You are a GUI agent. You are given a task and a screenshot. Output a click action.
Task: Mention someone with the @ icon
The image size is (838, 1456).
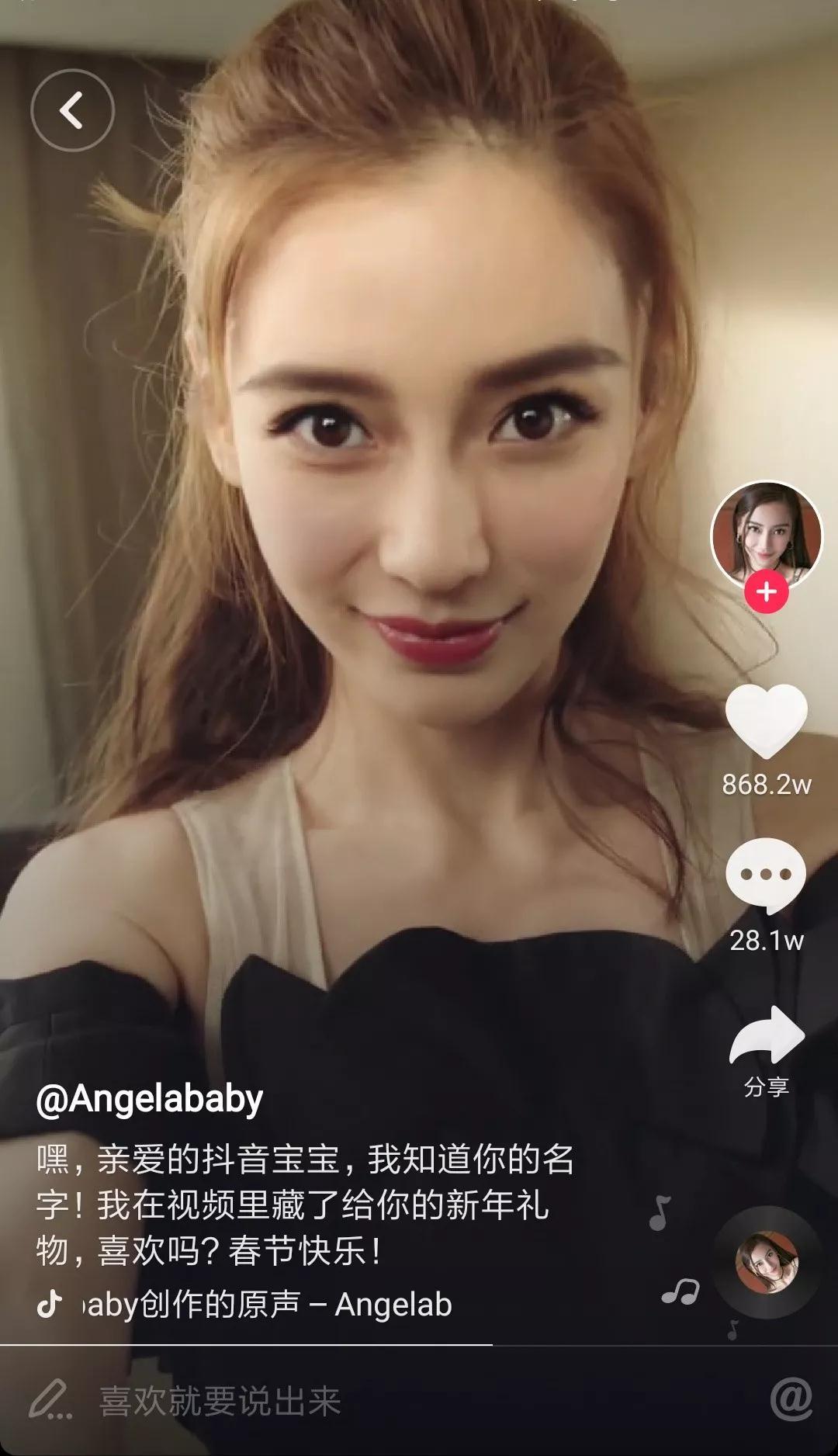click(791, 1399)
